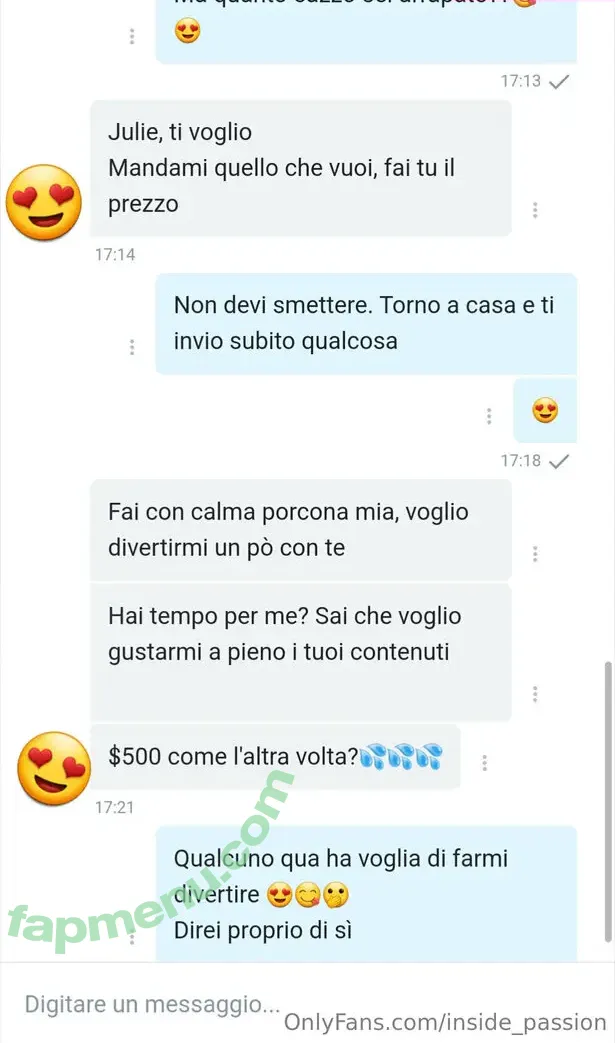
Task: Open options for the "Non devi smettere" message
Action: 132,347
